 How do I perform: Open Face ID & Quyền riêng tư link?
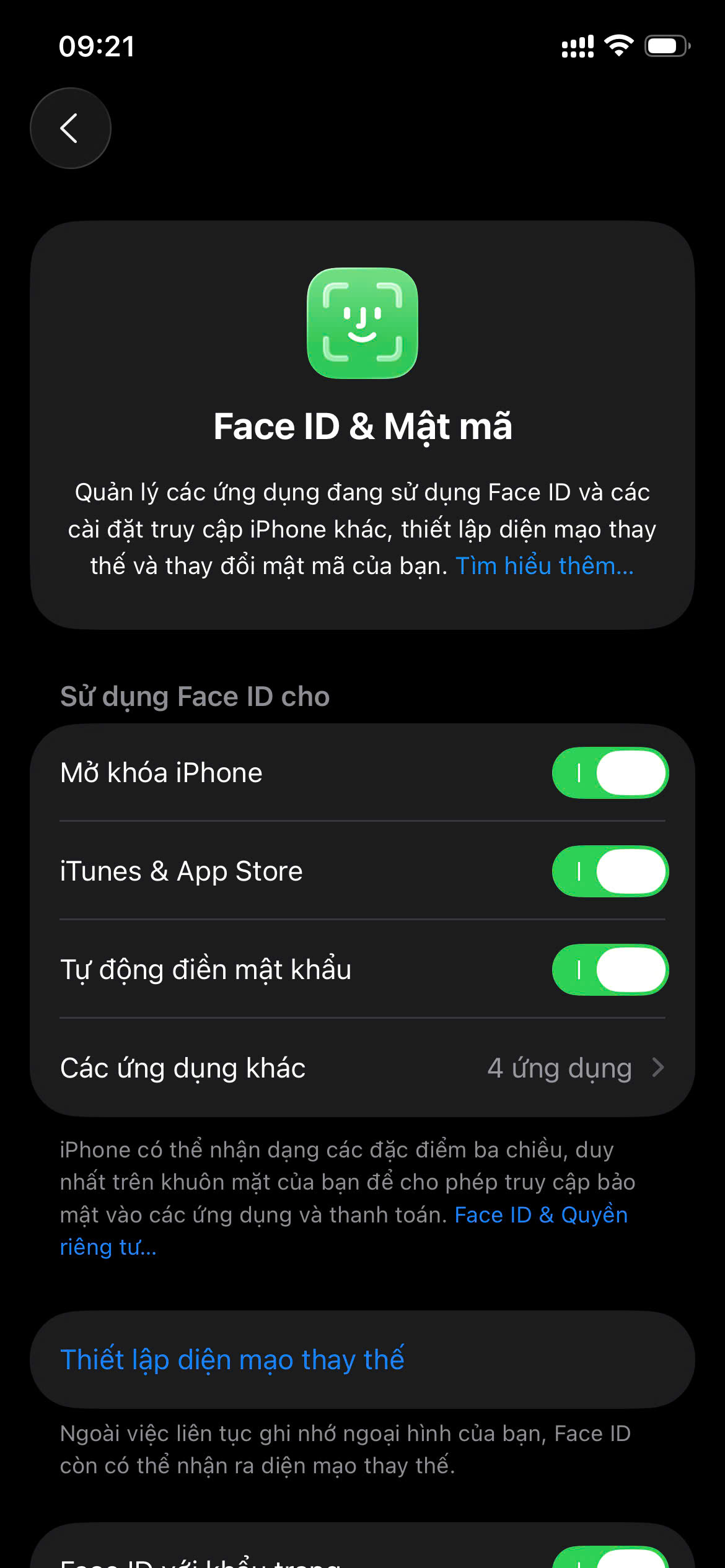coord(540,1215)
